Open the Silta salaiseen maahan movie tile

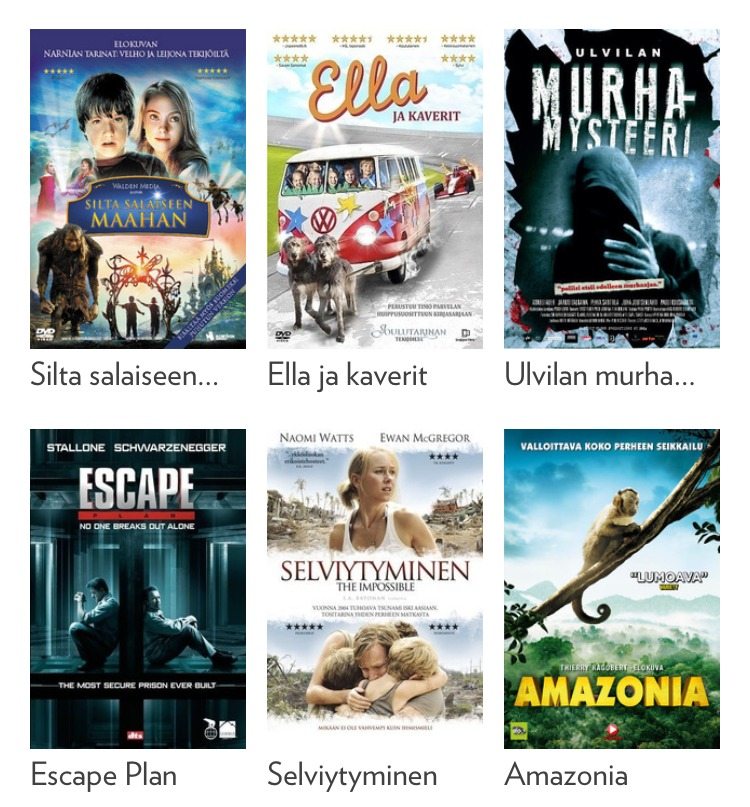click(x=138, y=190)
